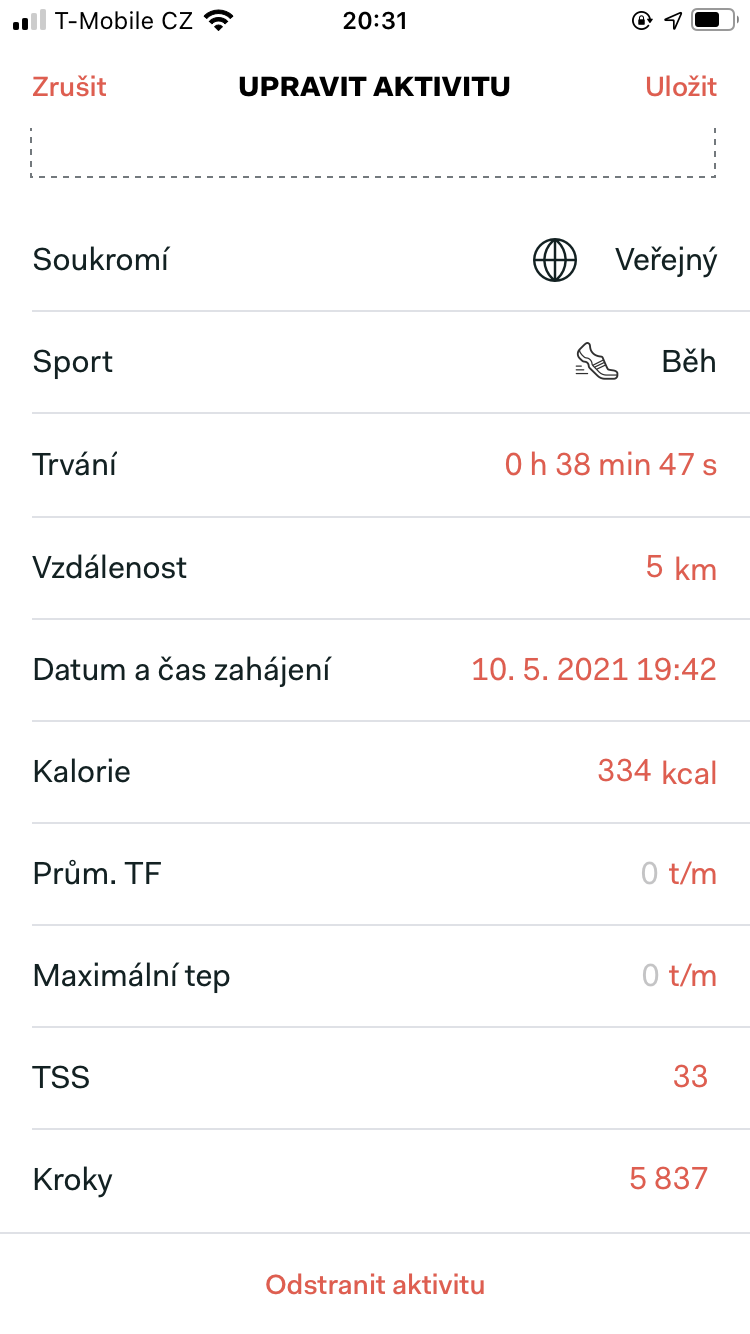Open the Sport type selector
This screenshot has width=750, height=1334.
coord(375,362)
